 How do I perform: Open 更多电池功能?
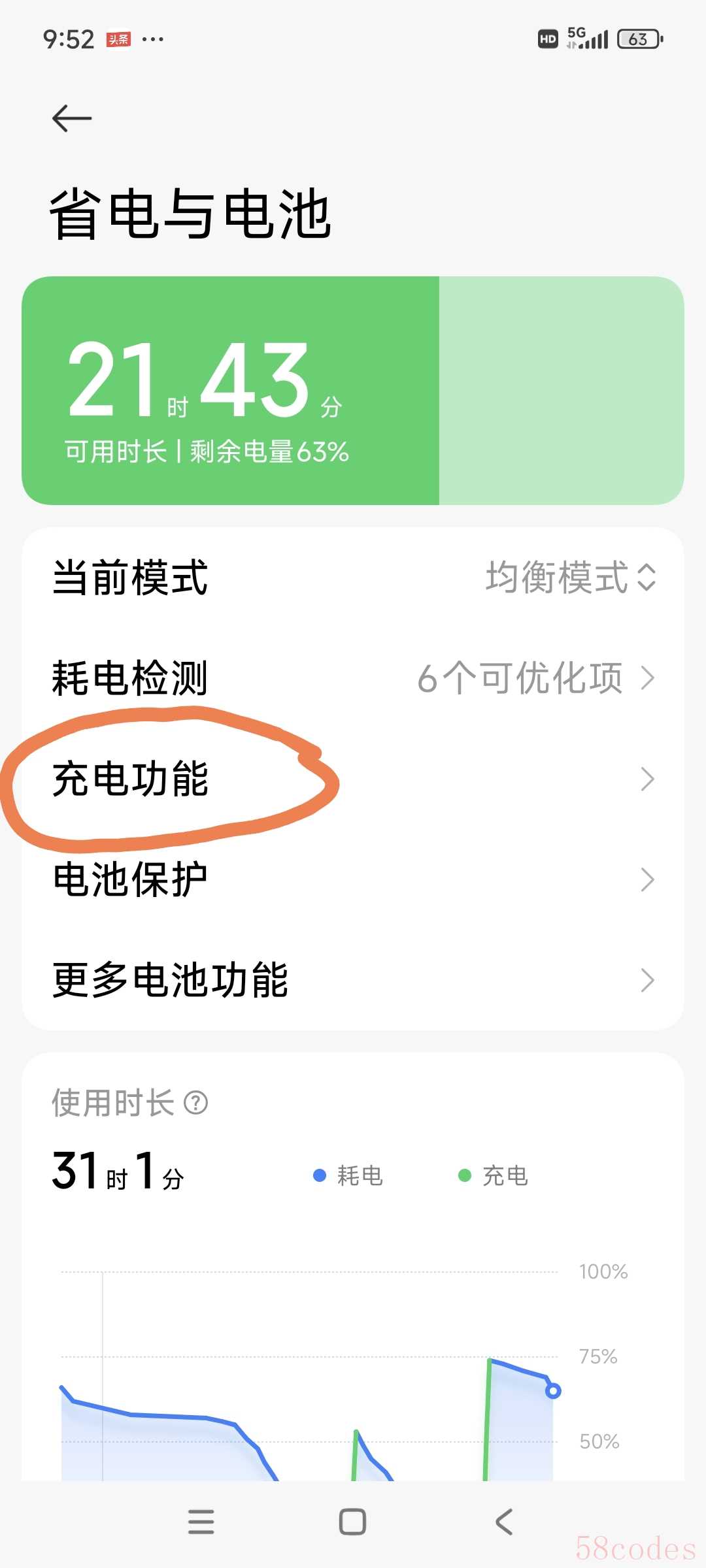353,980
